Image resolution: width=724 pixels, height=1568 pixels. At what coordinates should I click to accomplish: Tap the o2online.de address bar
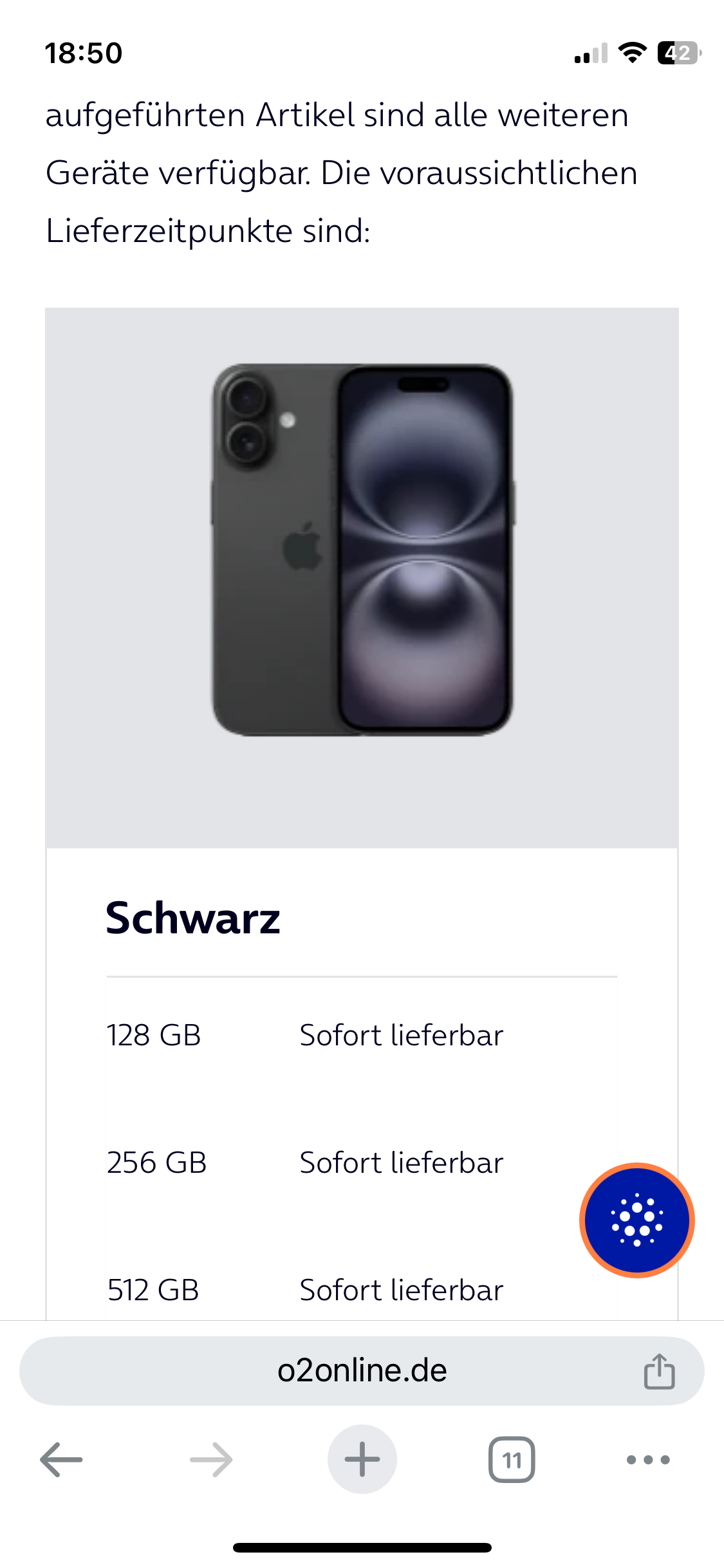coord(362,1370)
